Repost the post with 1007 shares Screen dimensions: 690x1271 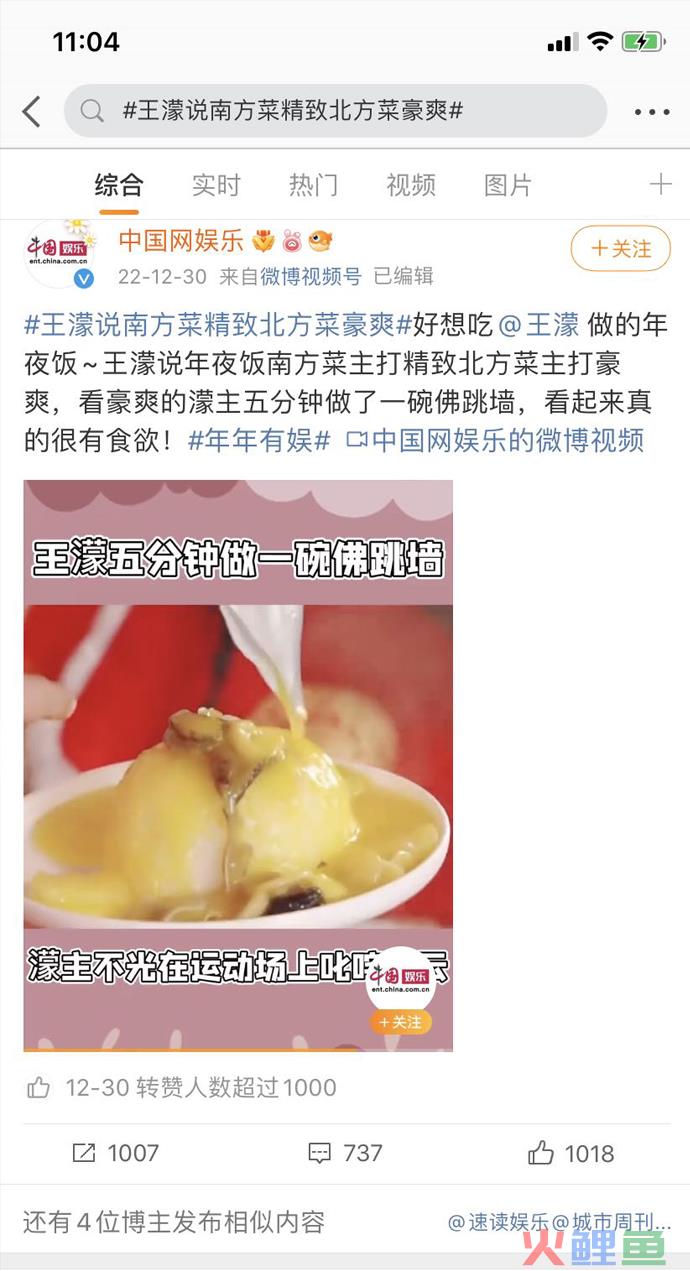click(116, 1153)
